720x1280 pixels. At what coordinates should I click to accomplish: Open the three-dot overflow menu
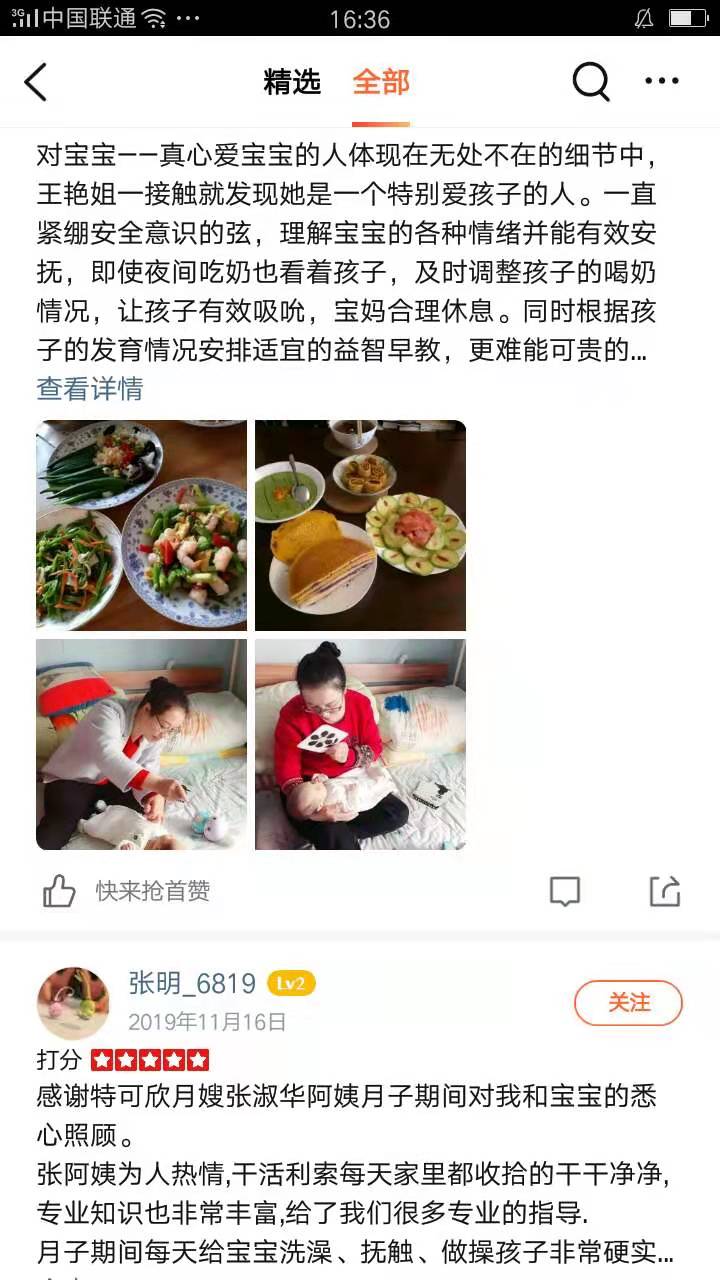point(662,82)
